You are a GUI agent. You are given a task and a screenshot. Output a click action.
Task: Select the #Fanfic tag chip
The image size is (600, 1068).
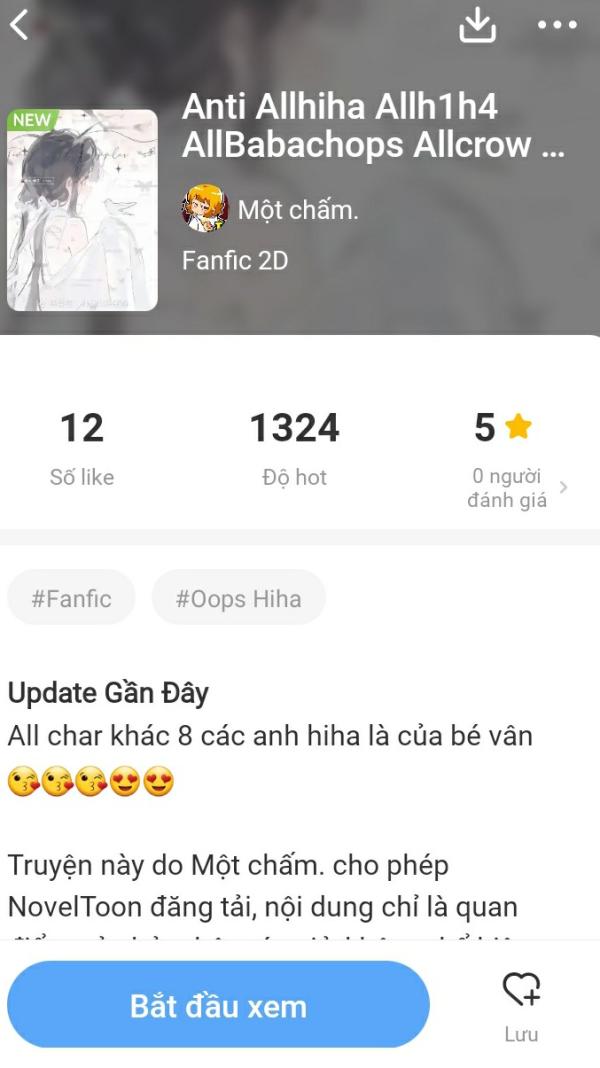coord(71,598)
